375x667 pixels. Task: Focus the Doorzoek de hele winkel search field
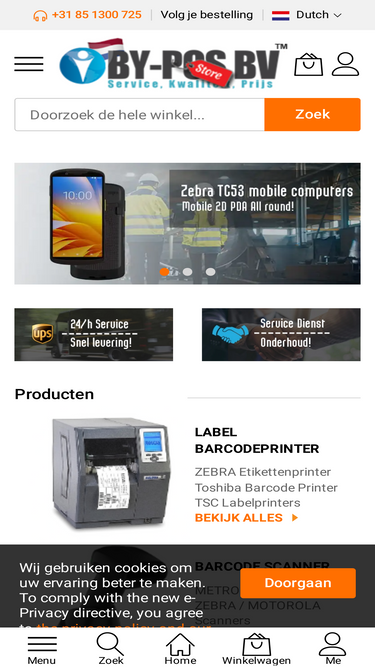[139, 115]
